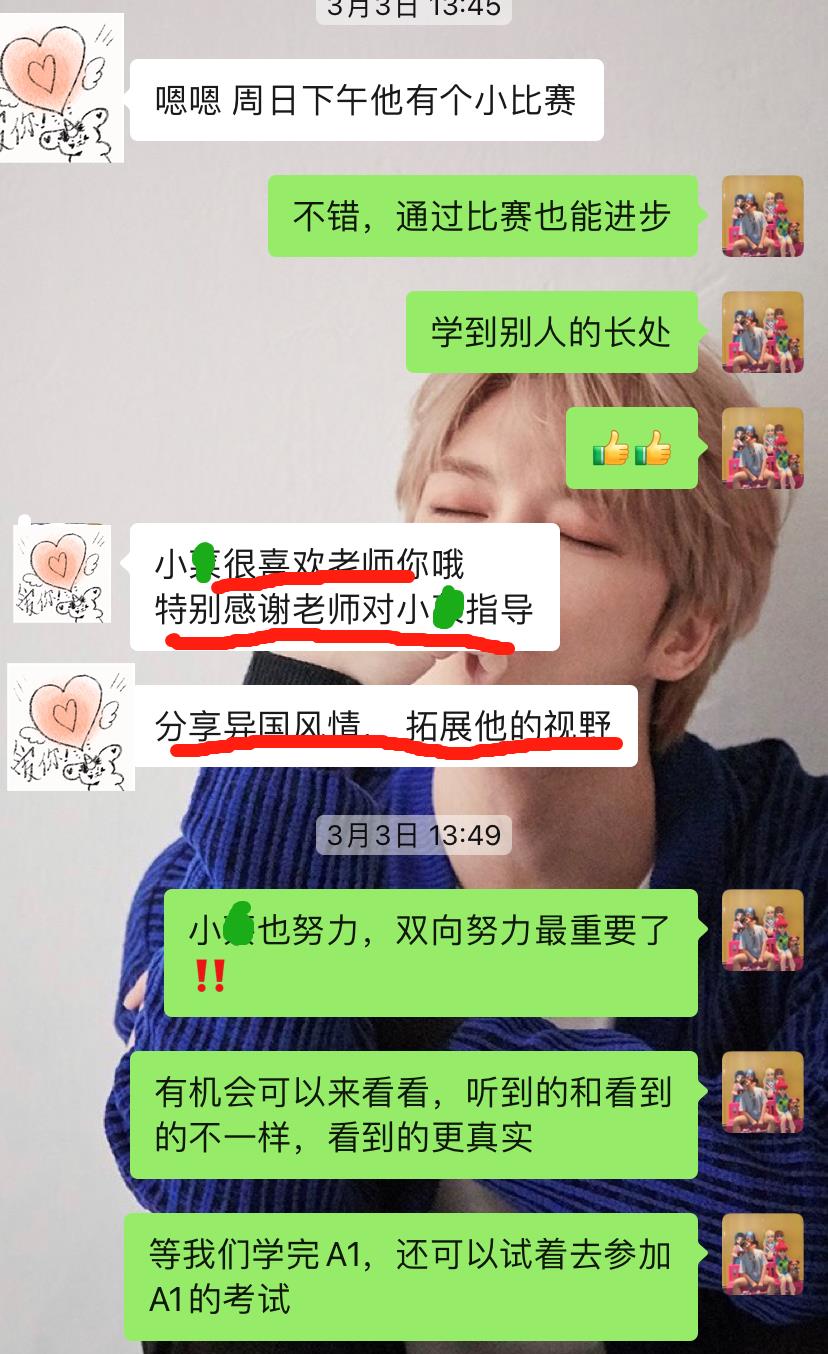The width and height of the screenshot is (828, 1354).
Task: Open sender's avatar beside 周日下午他有个小比赛 message
Action: [x=62, y=88]
